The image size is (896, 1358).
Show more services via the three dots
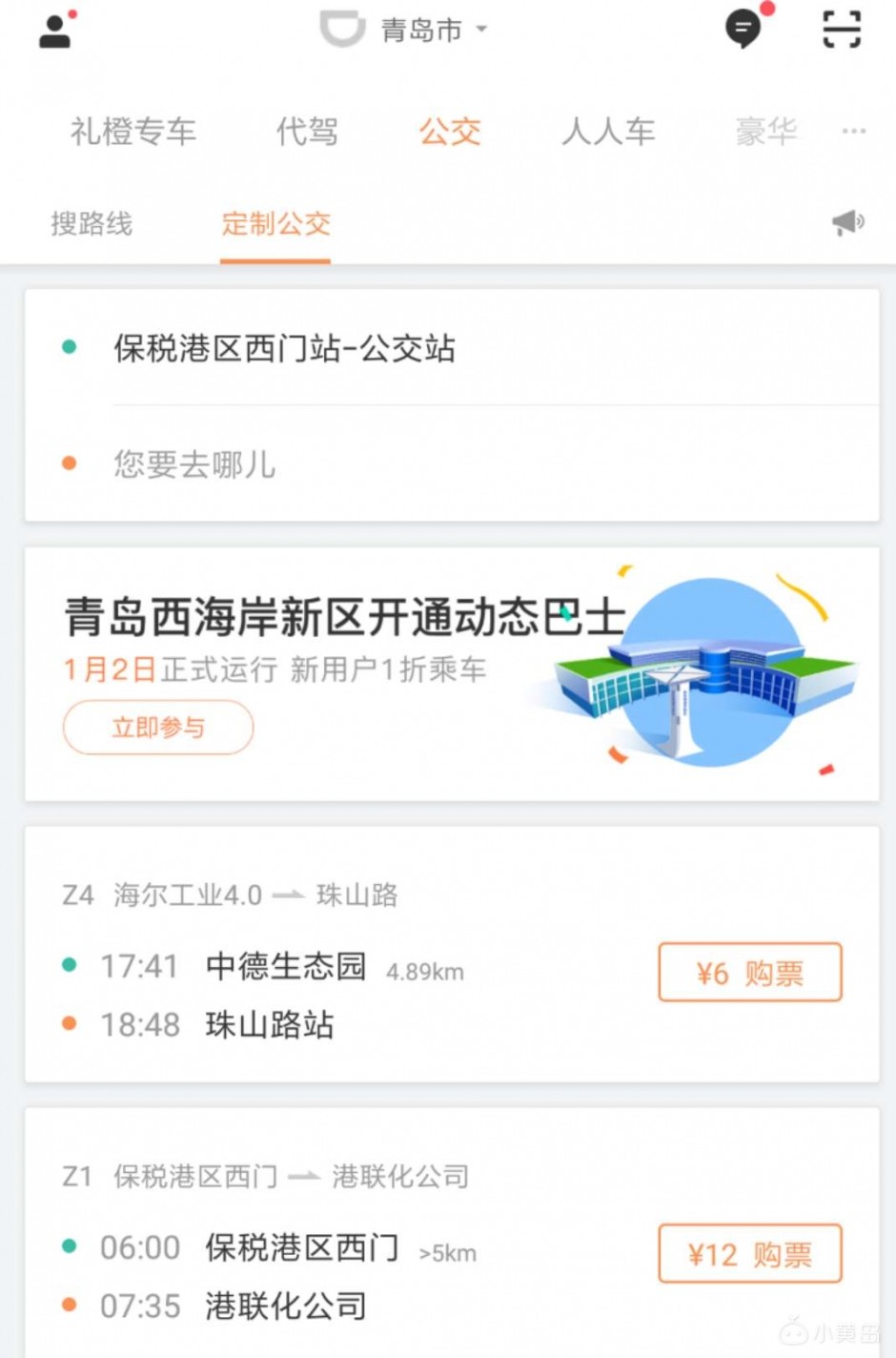coord(854,132)
